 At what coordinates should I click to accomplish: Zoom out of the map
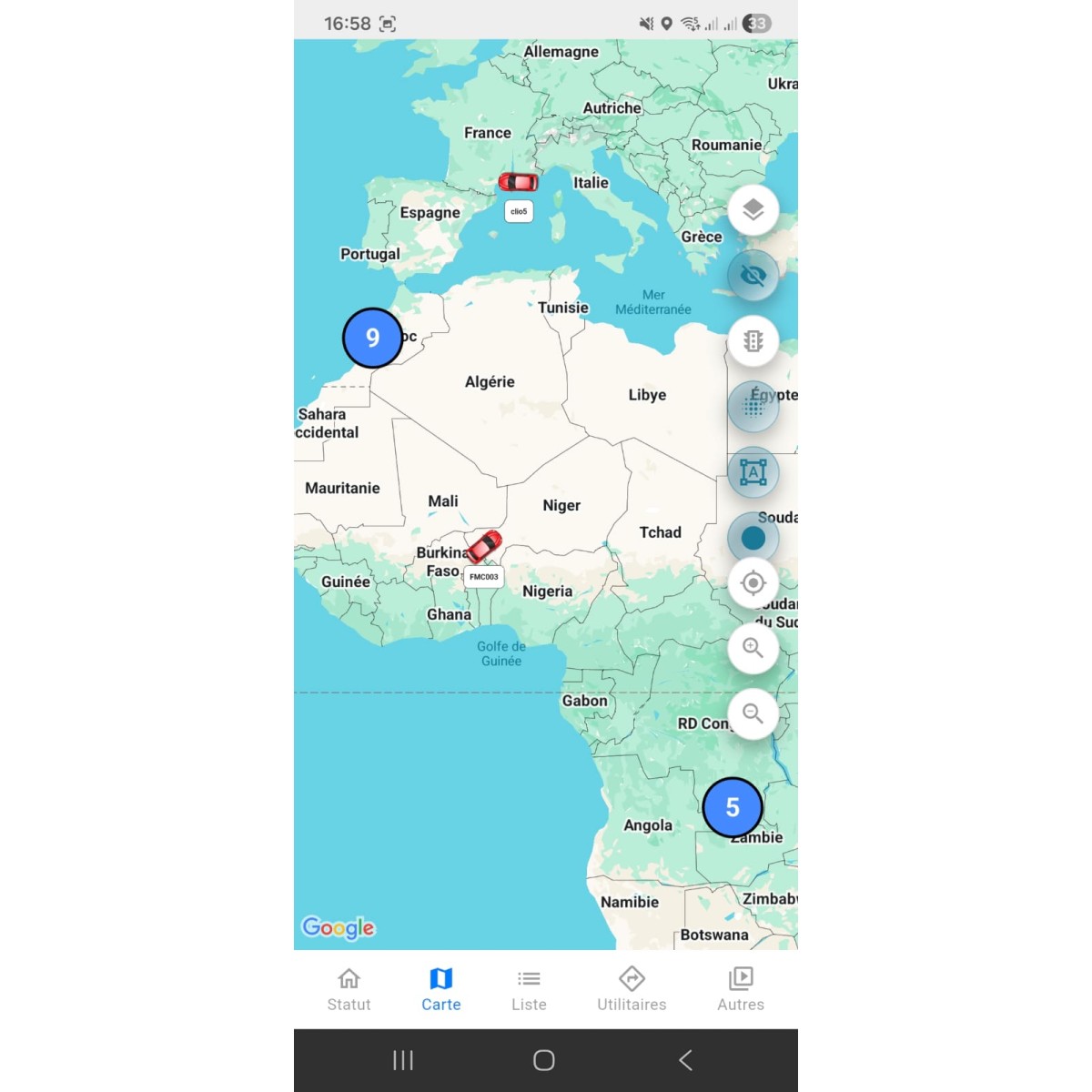point(753,713)
